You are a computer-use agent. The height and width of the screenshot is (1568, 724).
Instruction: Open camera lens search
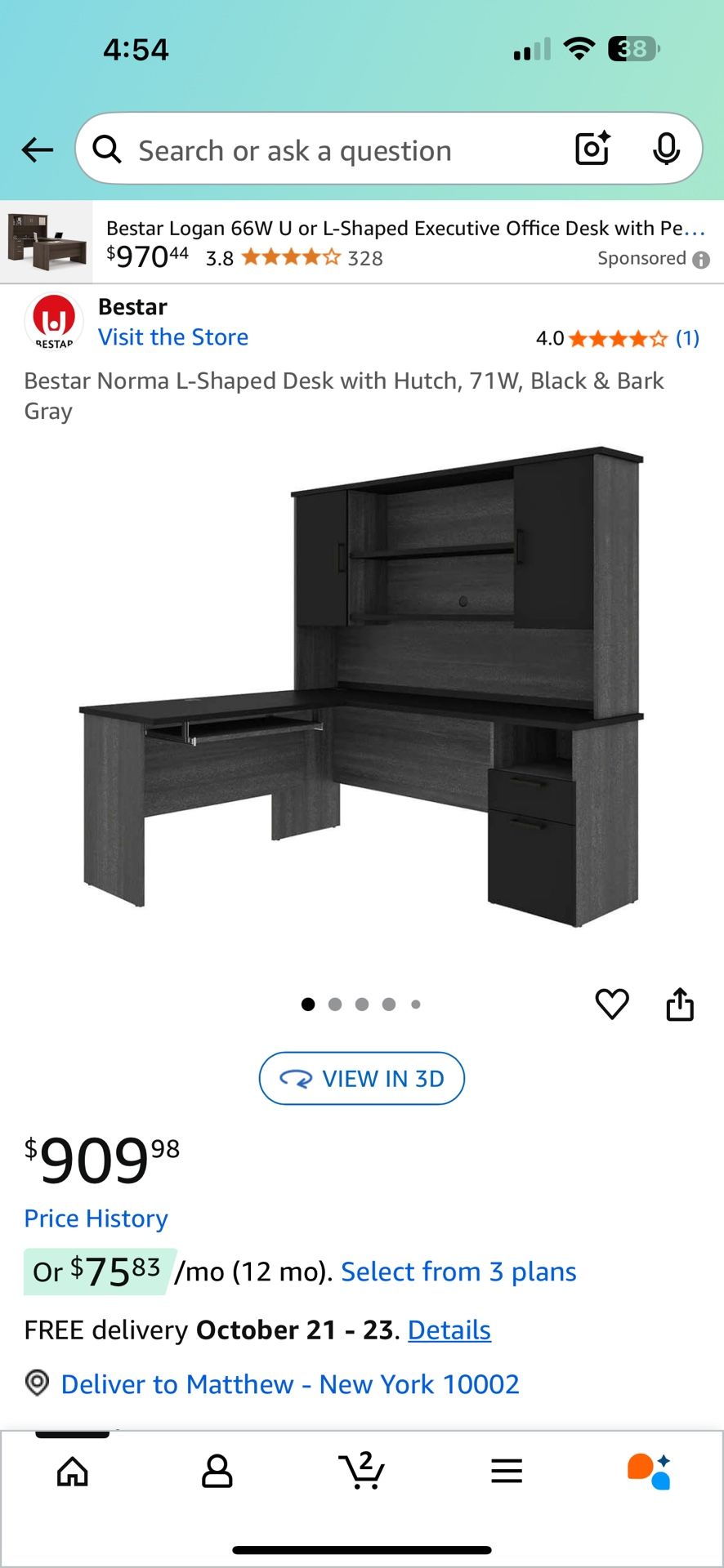(592, 149)
